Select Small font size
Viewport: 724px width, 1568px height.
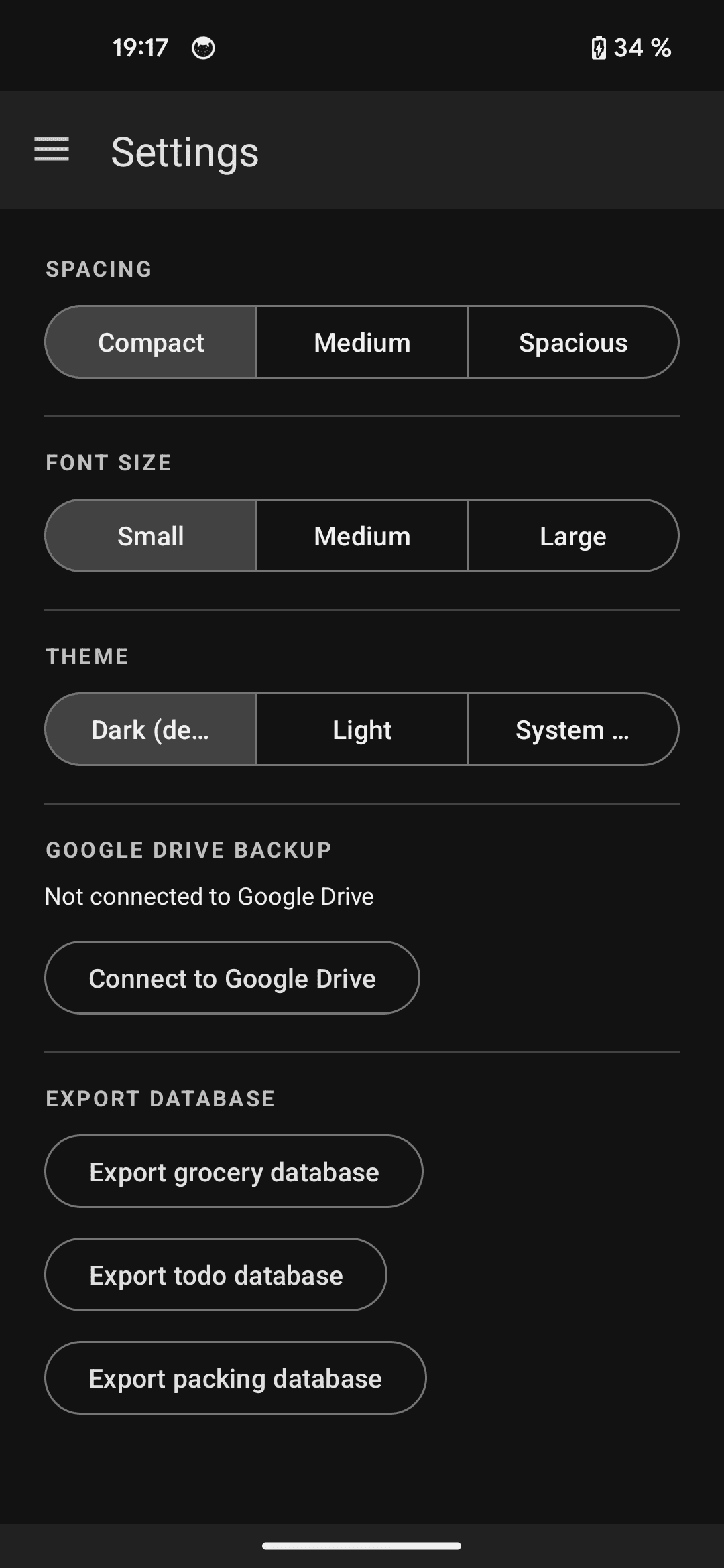(x=151, y=536)
